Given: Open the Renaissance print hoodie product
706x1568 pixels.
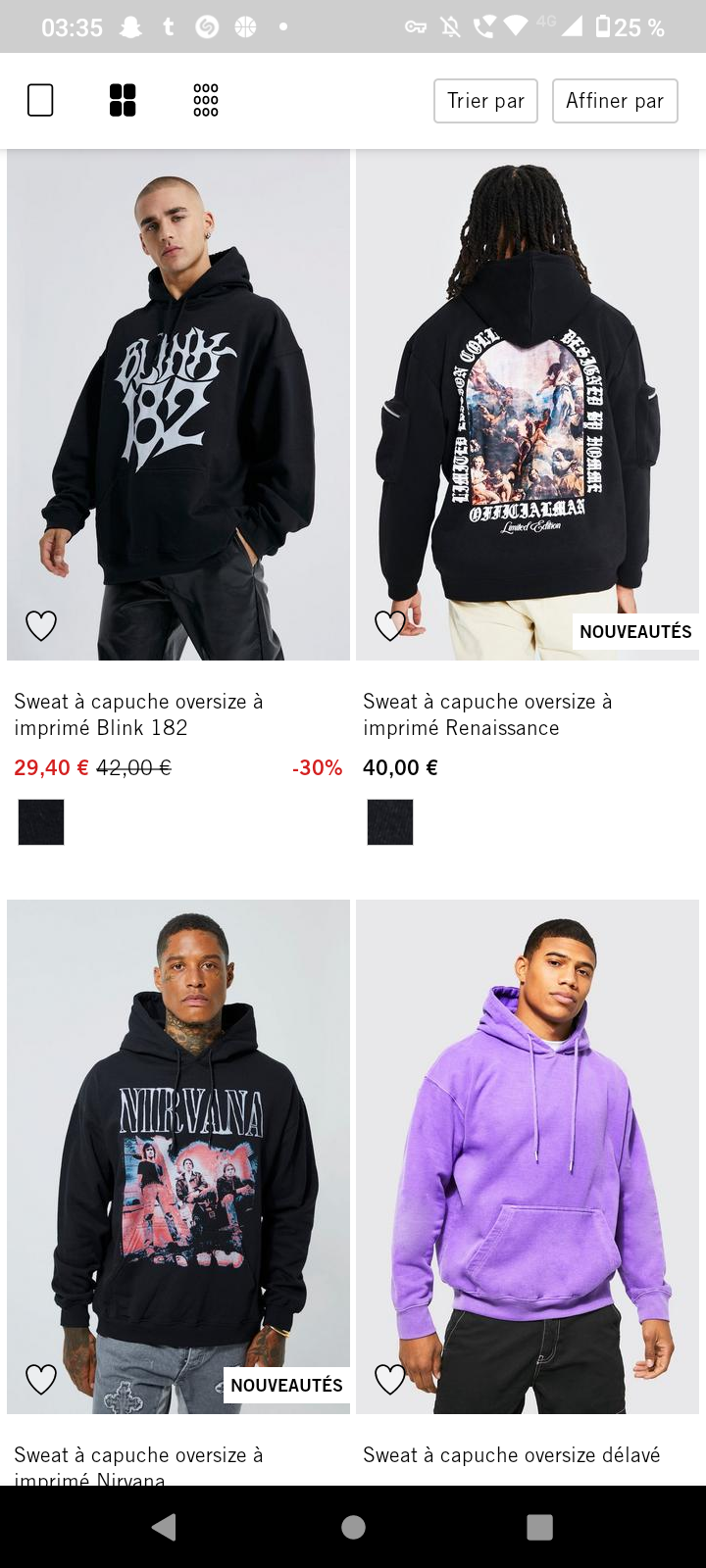Looking at the screenshot, I should point(528,404).
